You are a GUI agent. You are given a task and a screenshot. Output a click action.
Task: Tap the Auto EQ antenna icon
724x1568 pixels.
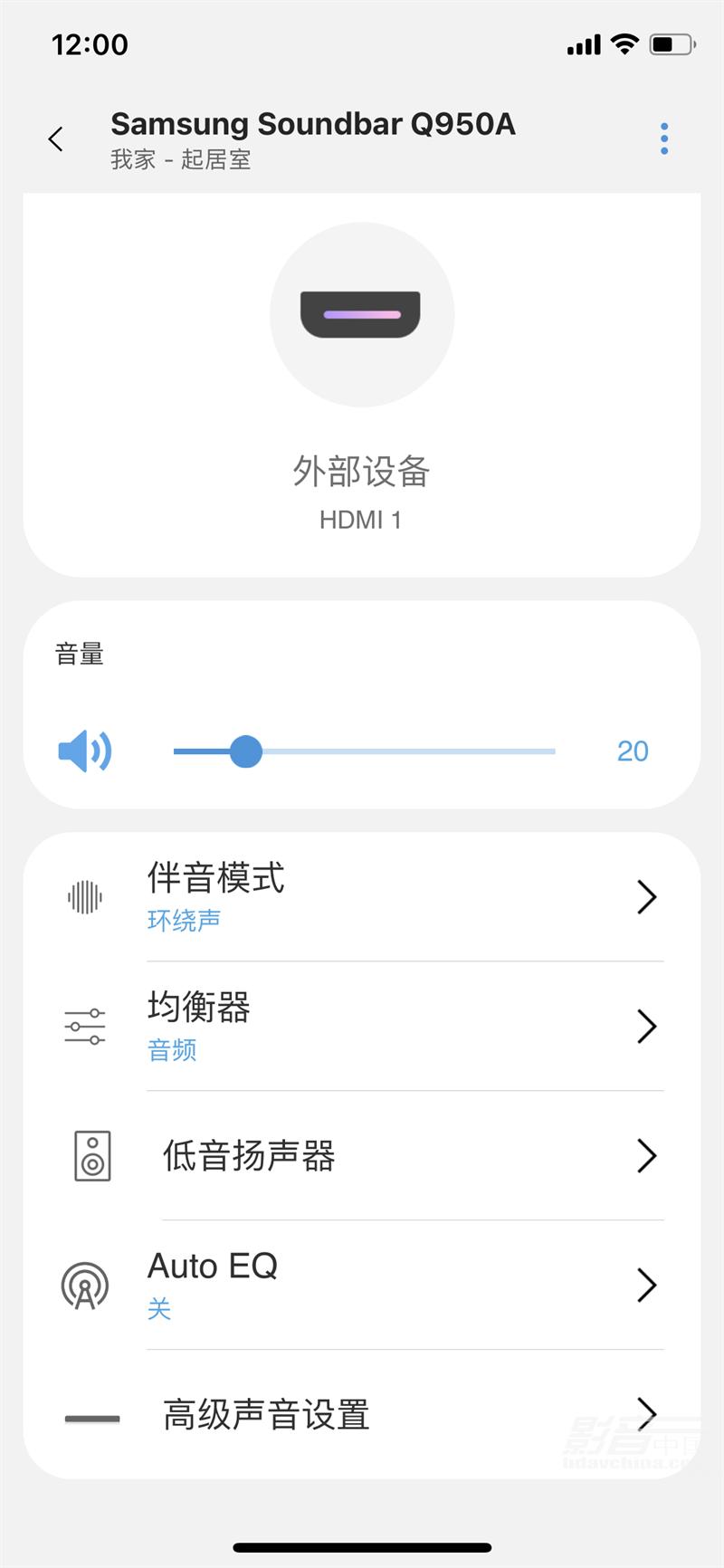[86, 1285]
